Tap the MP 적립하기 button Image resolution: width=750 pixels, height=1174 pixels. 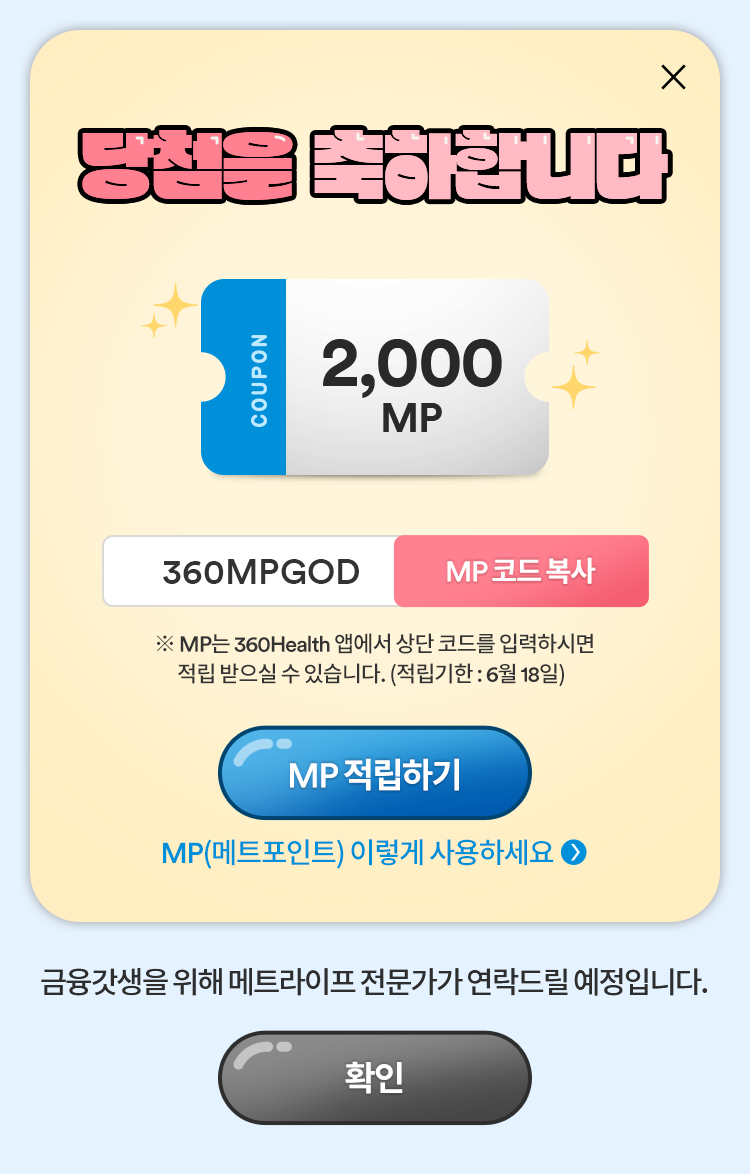coord(375,774)
